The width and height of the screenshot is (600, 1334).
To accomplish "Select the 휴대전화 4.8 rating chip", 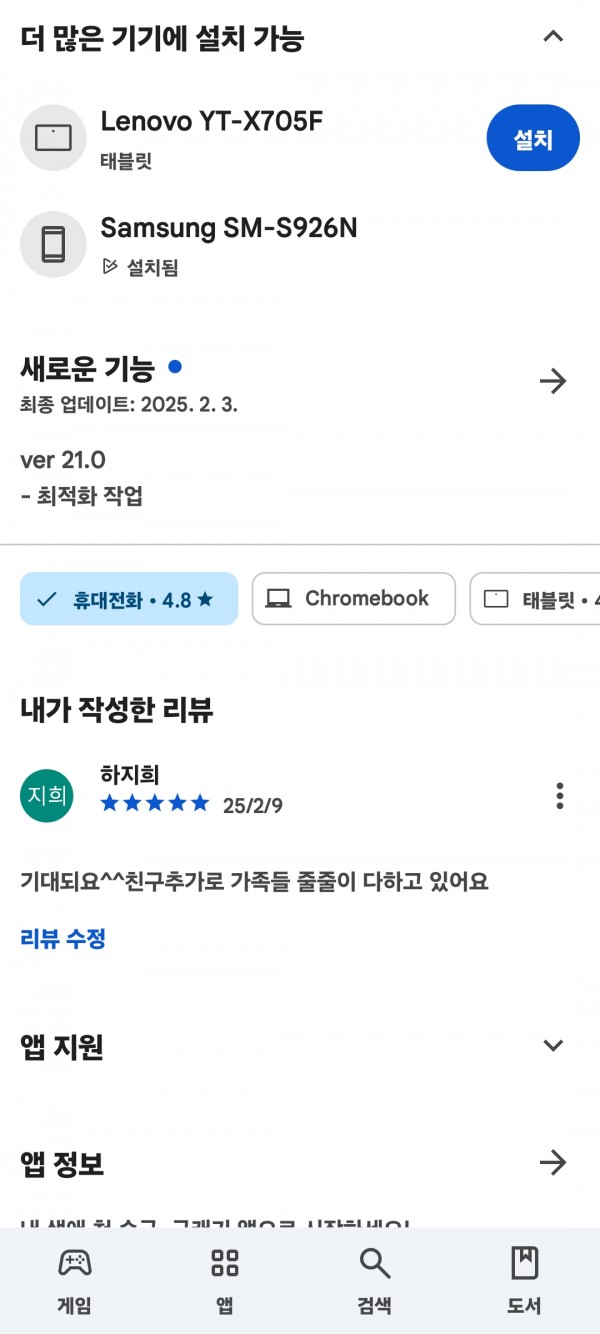I will 129,599.
